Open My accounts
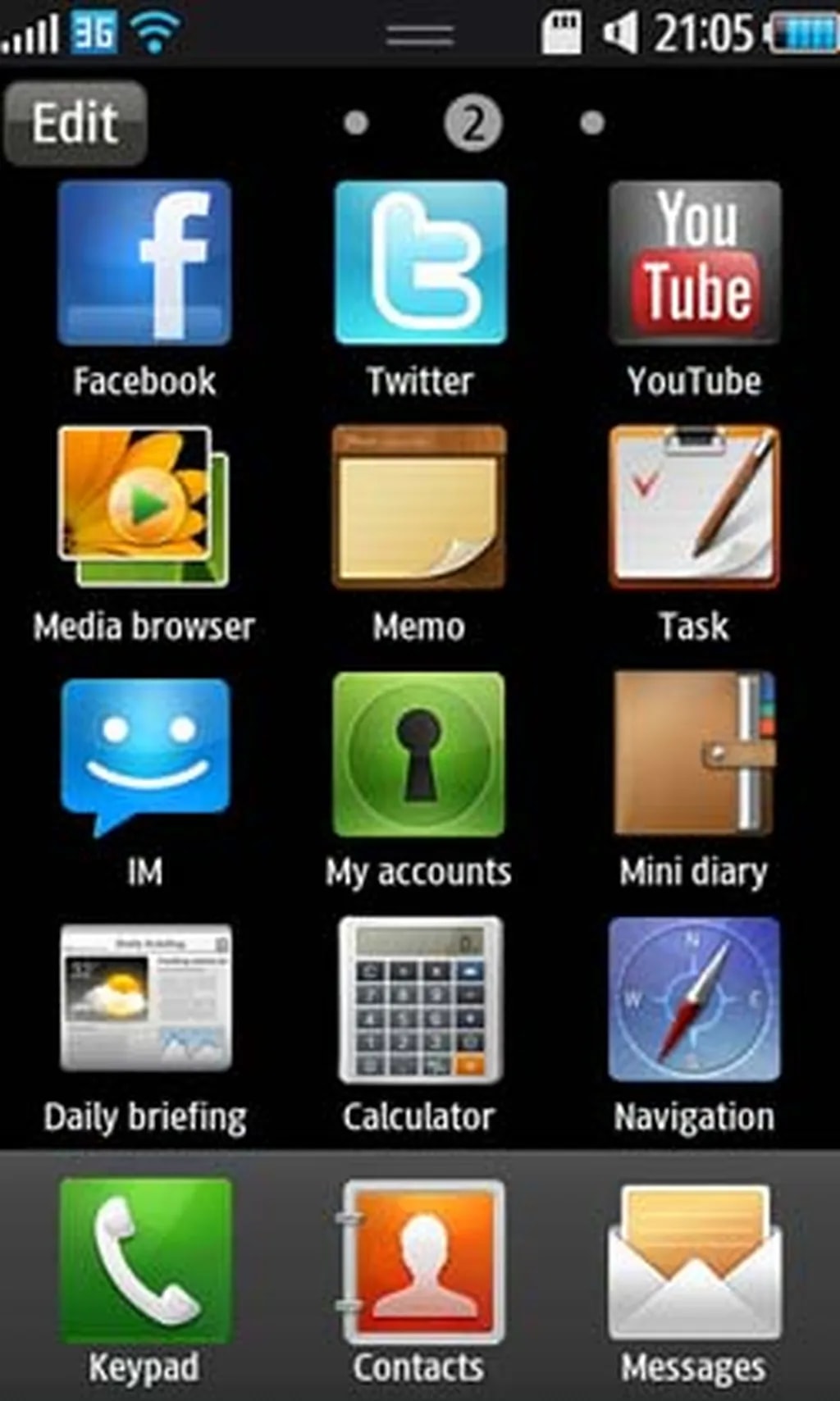The width and height of the screenshot is (840, 1401). [x=419, y=755]
